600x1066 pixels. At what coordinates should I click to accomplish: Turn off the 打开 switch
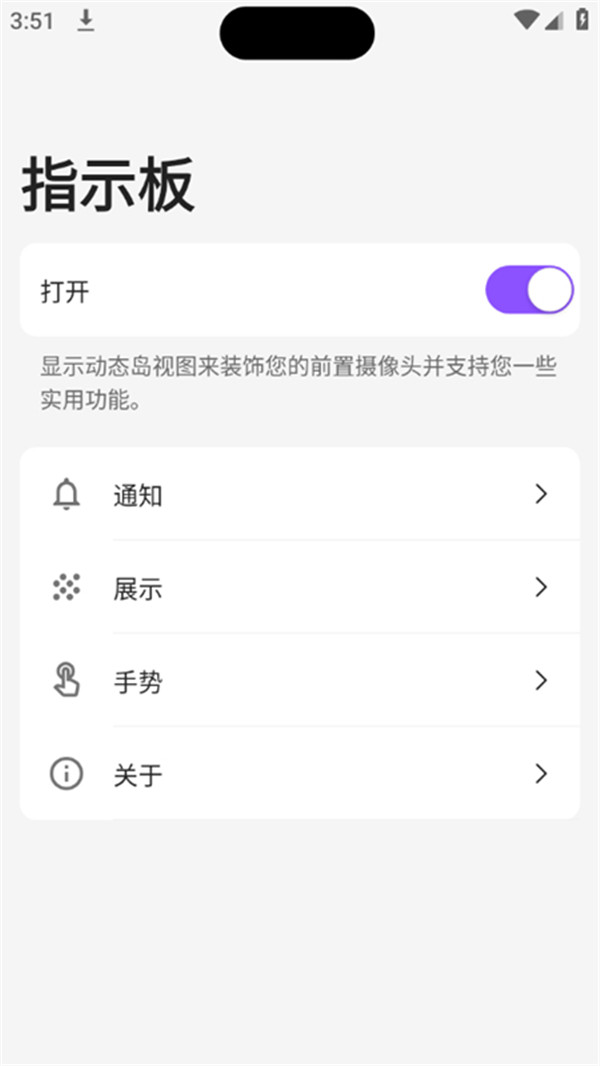coord(529,290)
